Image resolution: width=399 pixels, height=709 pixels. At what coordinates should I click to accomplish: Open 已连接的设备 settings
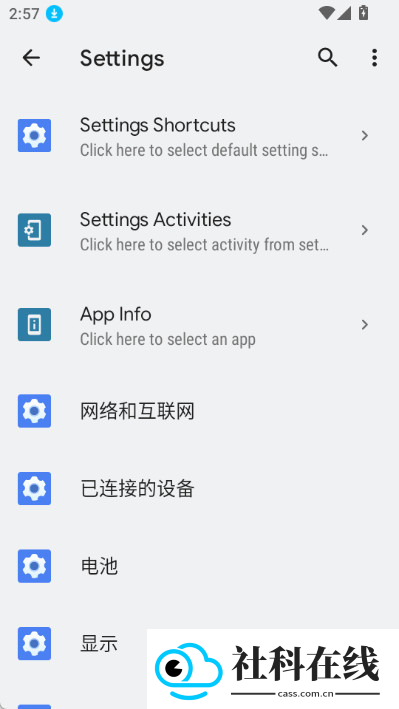click(200, 488)
